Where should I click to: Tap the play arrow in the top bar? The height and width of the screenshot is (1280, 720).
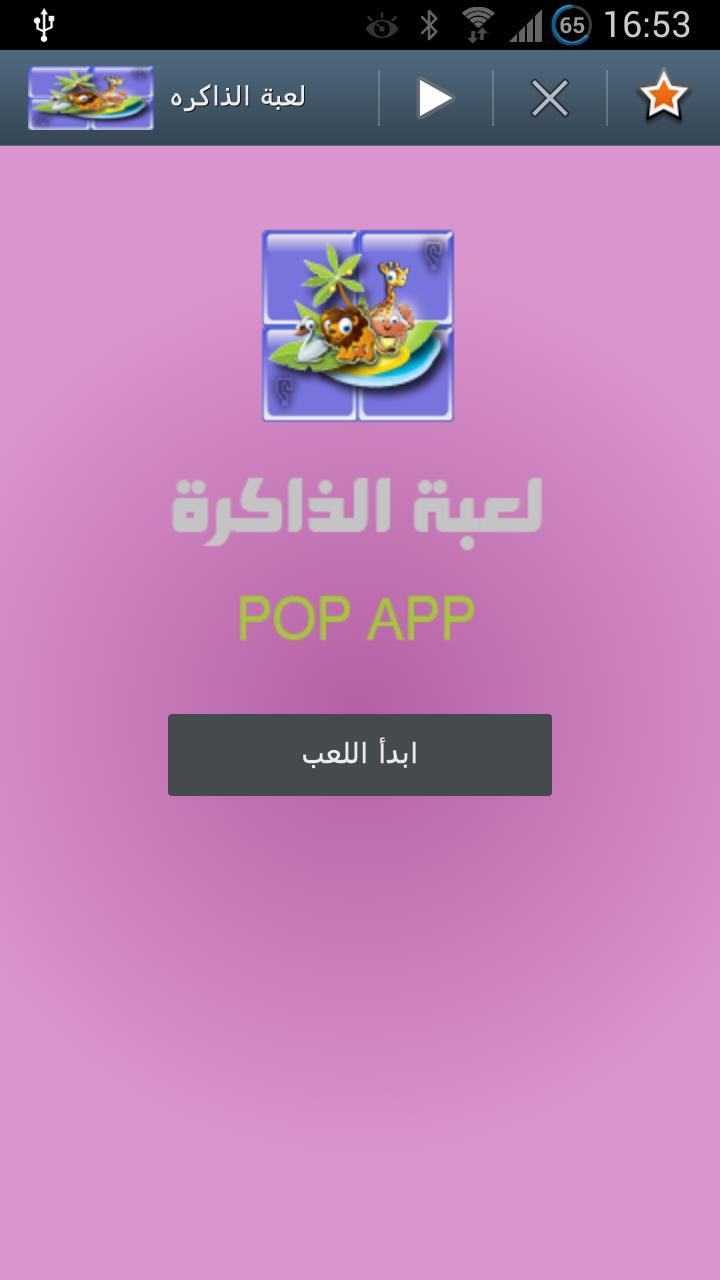435,98
